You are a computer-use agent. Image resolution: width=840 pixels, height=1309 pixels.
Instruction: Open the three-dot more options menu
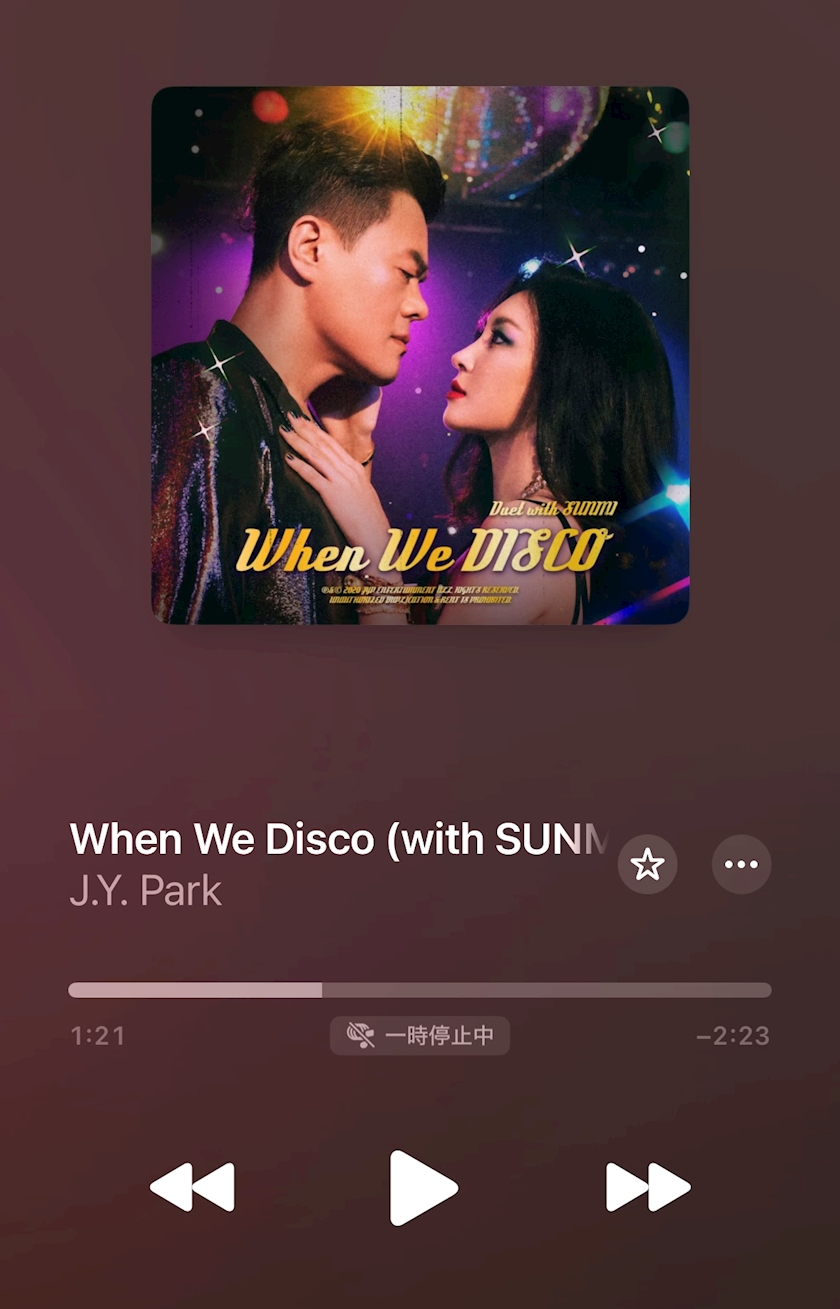tap(741, 864)
